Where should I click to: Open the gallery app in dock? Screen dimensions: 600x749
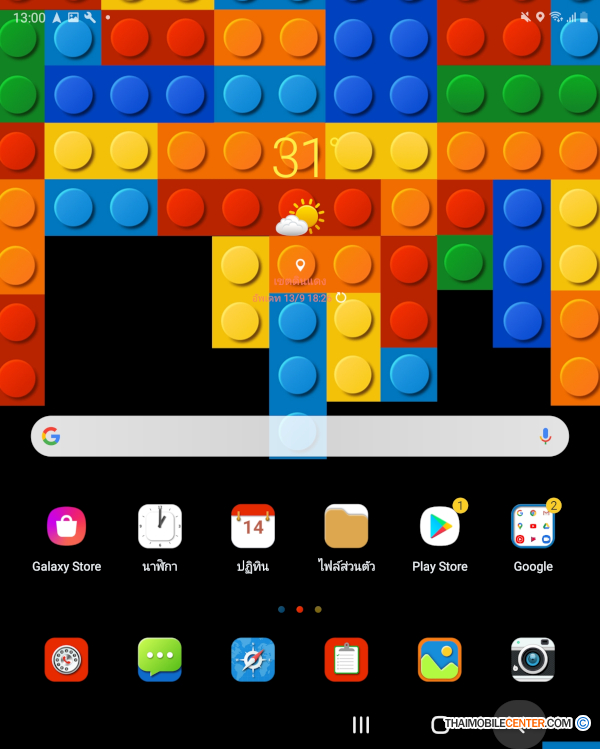(x=439, y=660)
